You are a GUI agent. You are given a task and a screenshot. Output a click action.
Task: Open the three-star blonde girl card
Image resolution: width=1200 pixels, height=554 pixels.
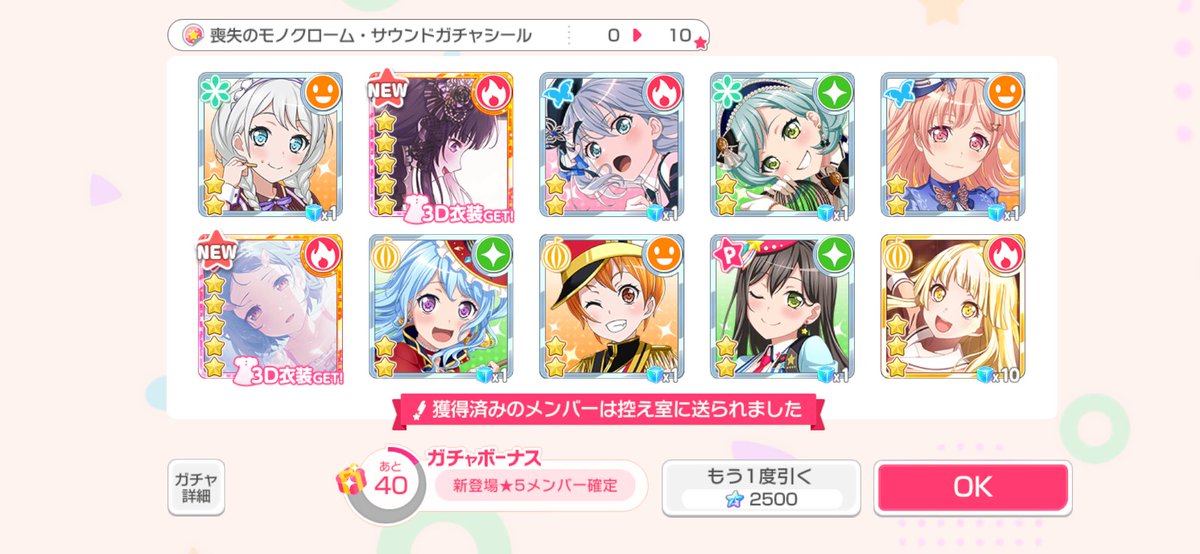click(954, 308)
